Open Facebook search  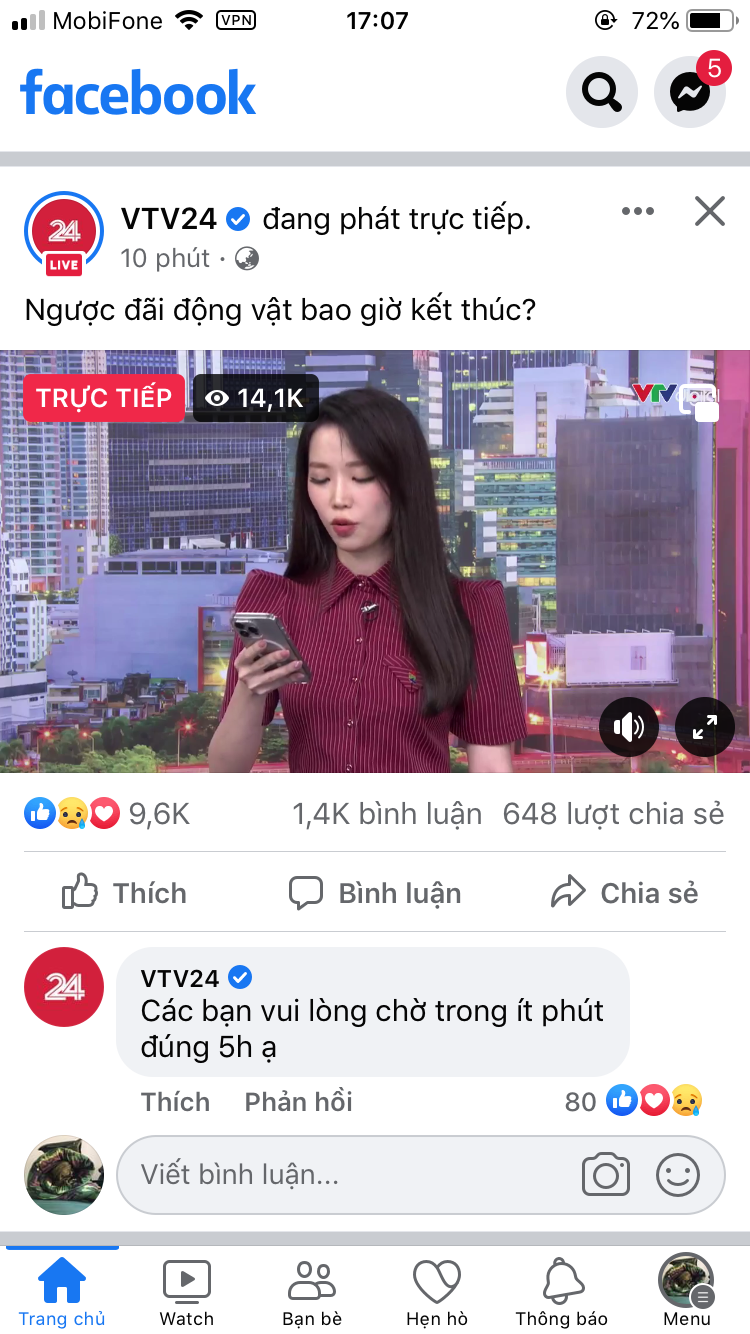(x=601, y=93)
